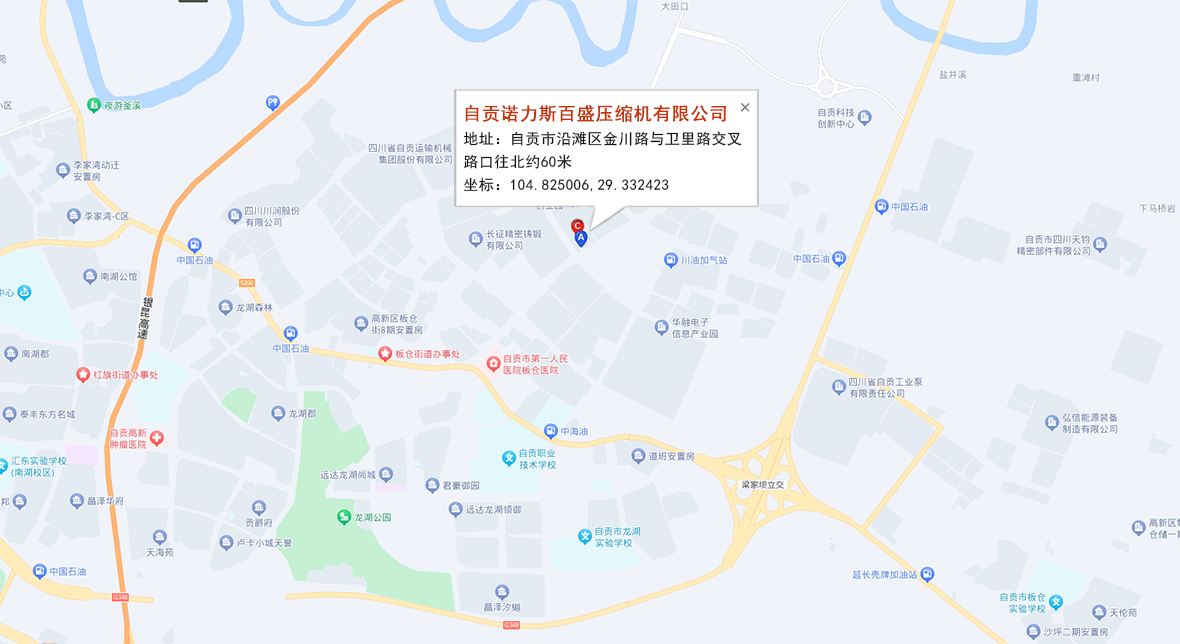Close the company info popup
The width and height of the screenshot is (1180, 644).
coord(745,107)
